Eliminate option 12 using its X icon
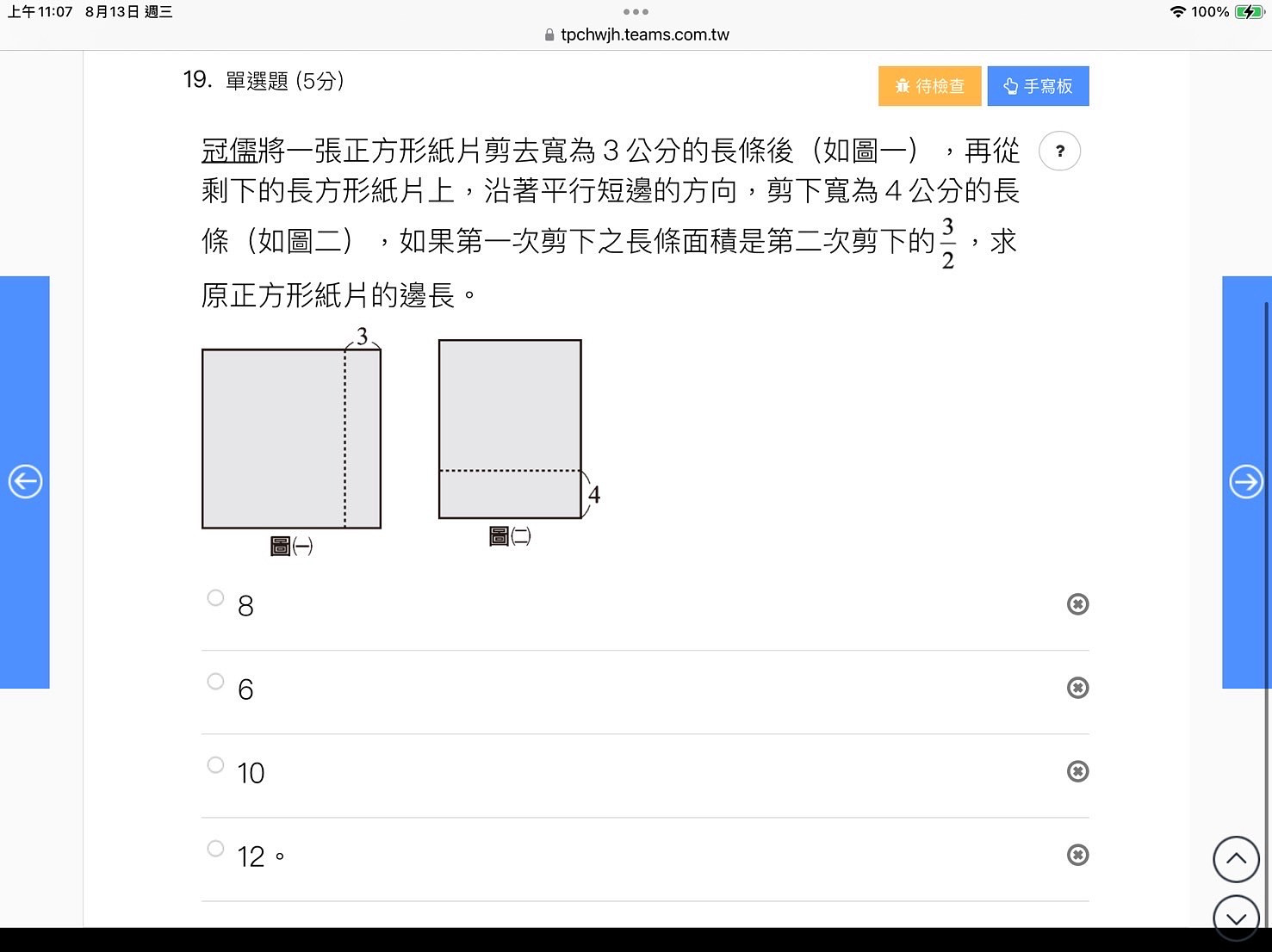Image resolution: width=1272 pixels, height=952 pixels. tap(1077, 855)
